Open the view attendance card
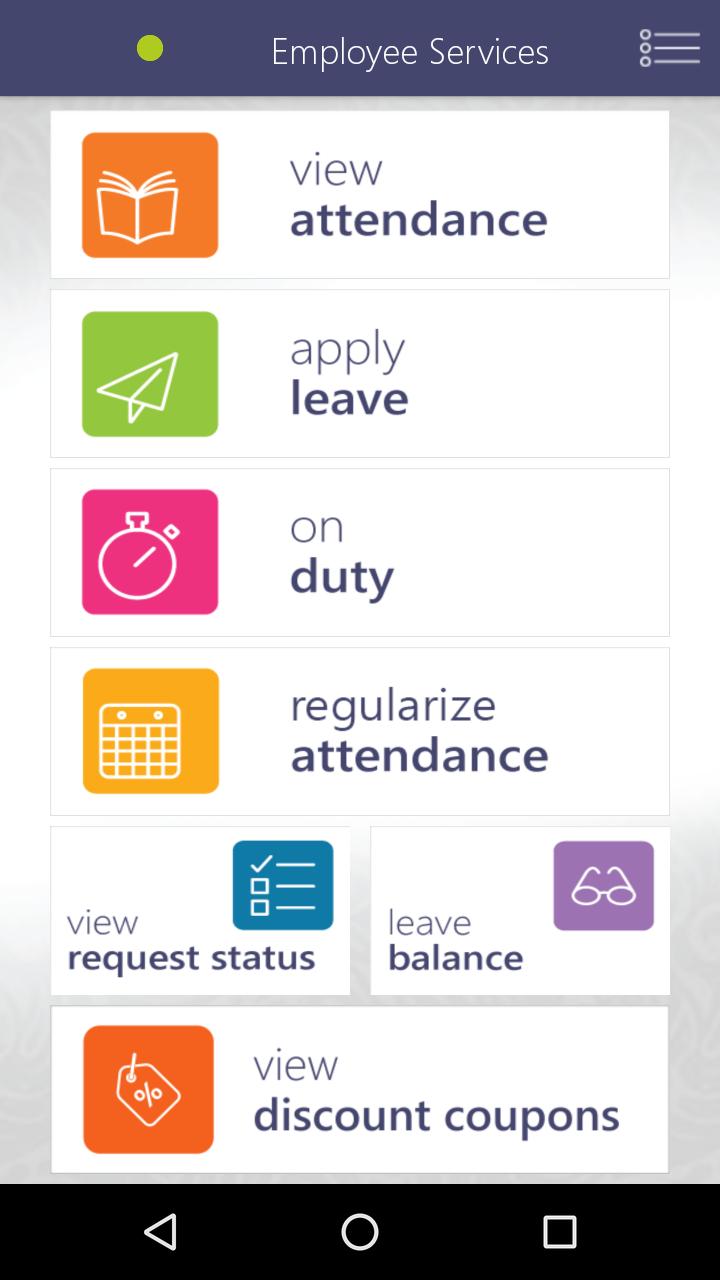This screenshot has height=1280, width=720. point(360,195)
